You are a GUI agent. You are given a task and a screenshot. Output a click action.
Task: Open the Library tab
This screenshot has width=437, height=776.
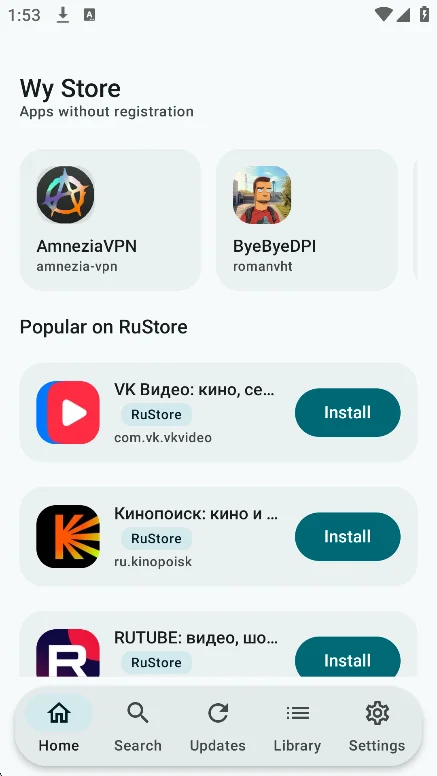tap(297, 726)
